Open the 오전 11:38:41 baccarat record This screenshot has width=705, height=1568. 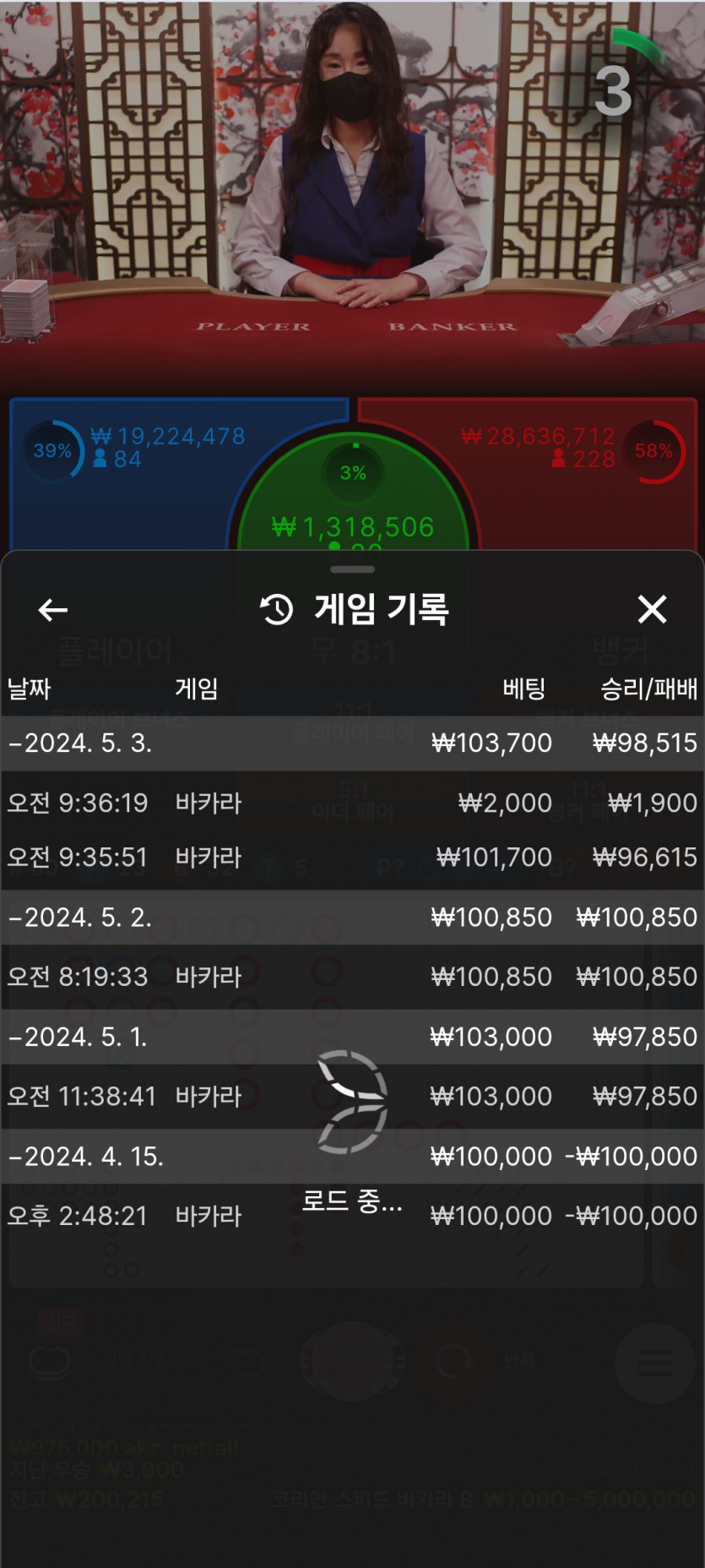pyautogui.click(x=352, y=1097)
